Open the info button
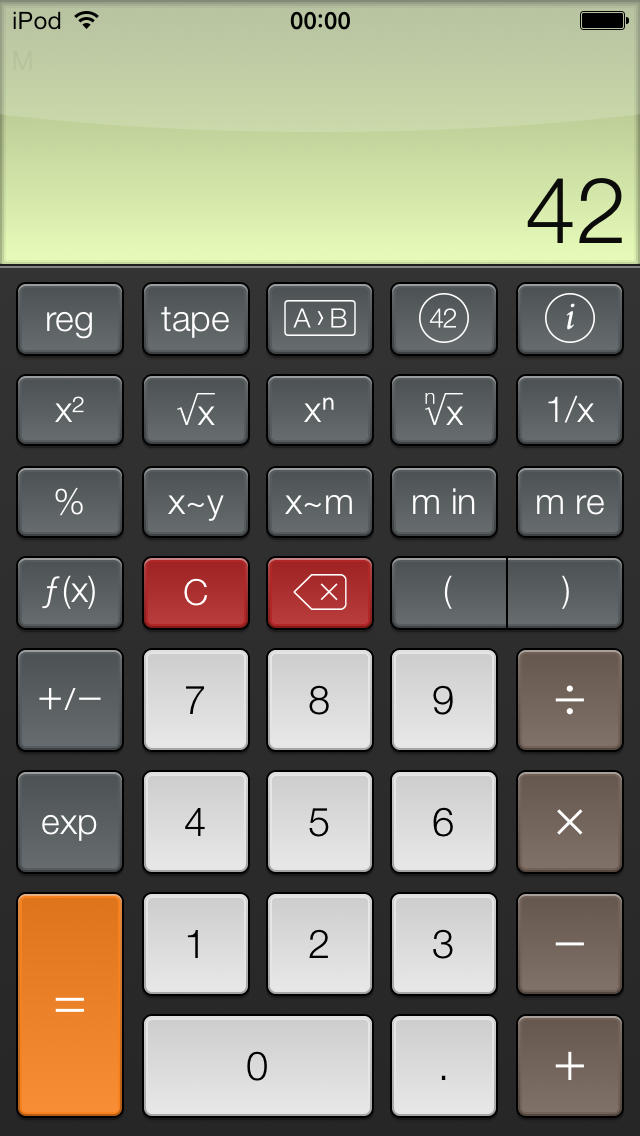Viewport: 640px width, 1136px height. (x=570, y=319)
